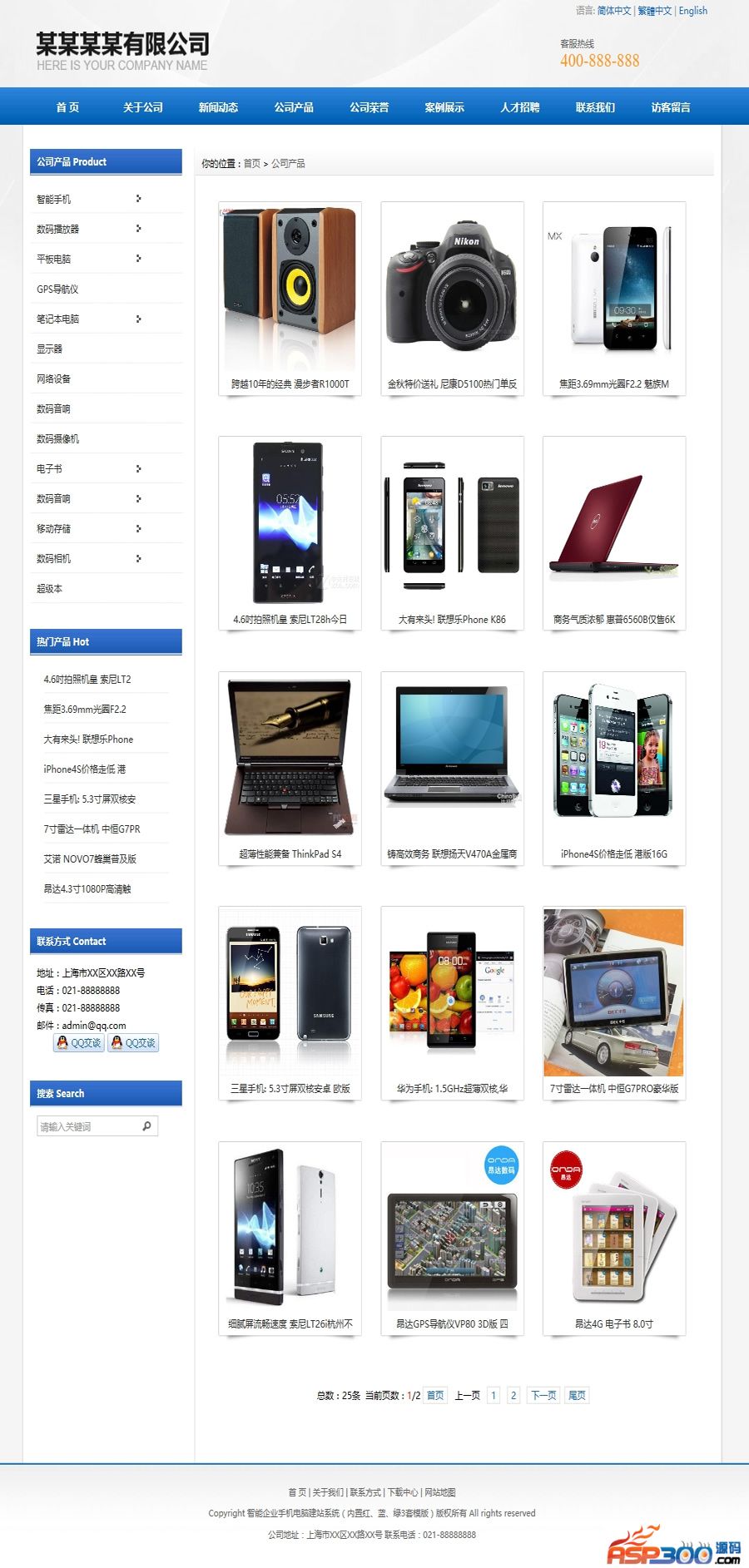This screenshot has height=1568, width=749.
Task: Open 平板电脑 category in sidebar
Action: click(x=54, y=259)
